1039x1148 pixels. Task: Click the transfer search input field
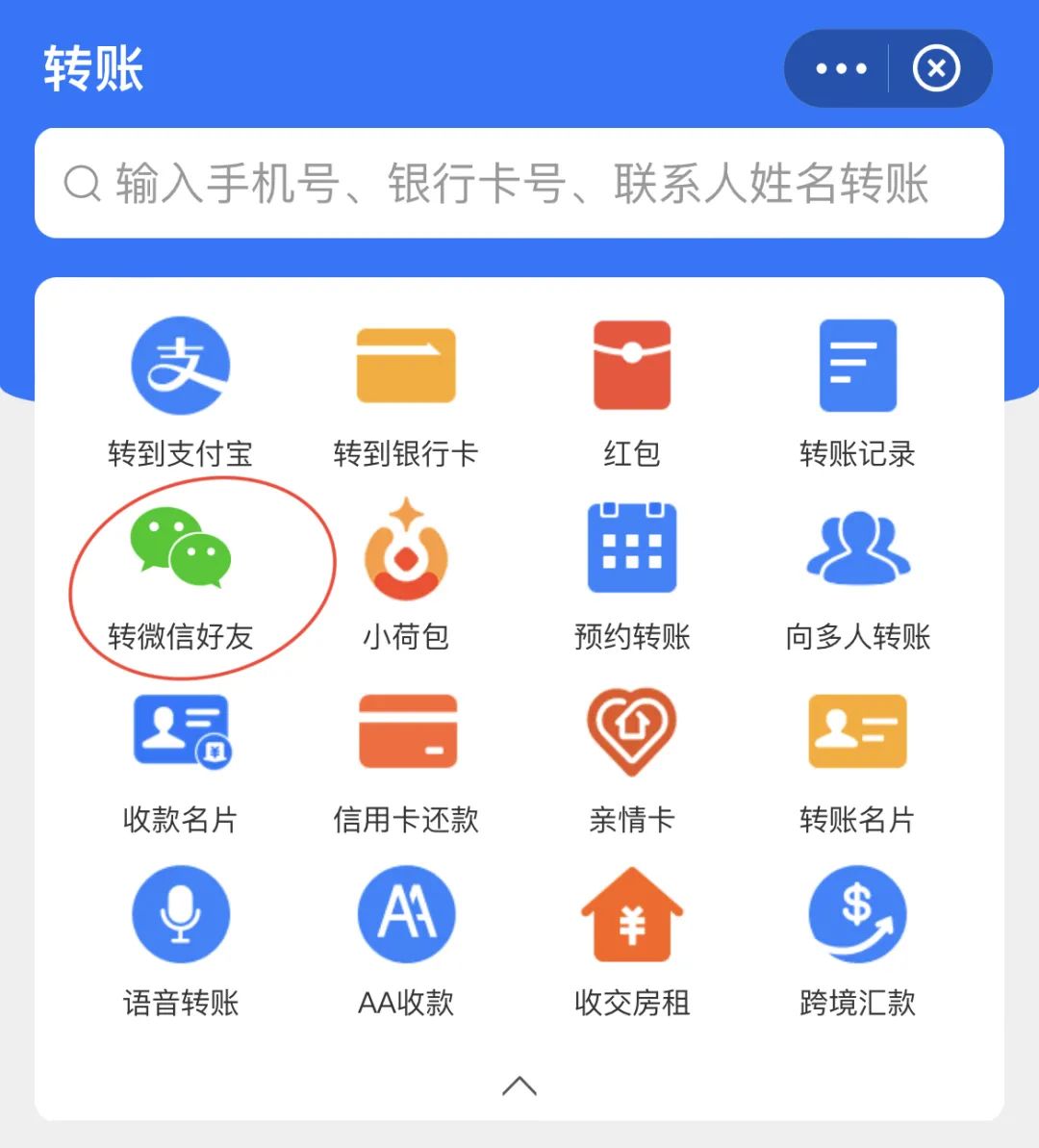pos(519,184)
